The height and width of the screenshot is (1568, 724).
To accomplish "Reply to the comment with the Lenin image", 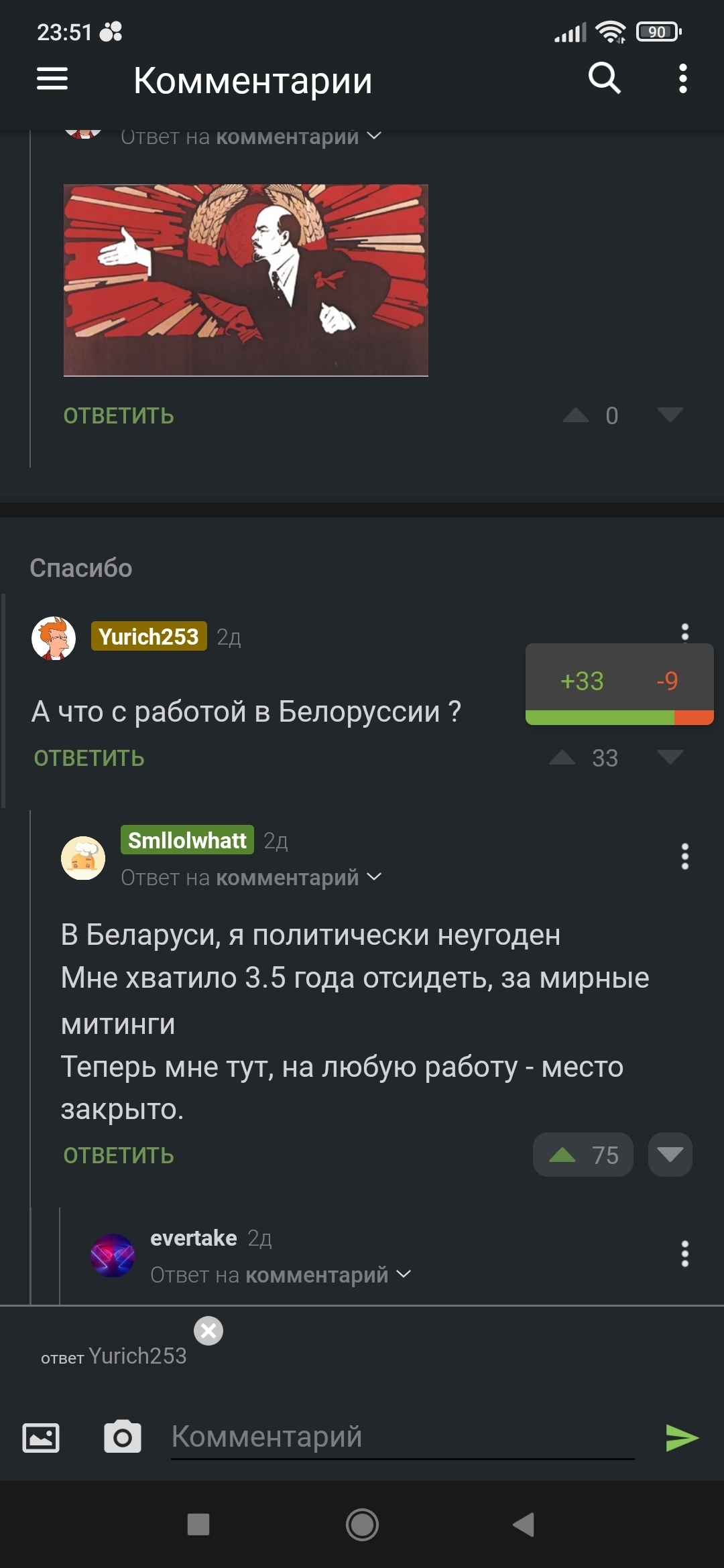I will point(119,416).
